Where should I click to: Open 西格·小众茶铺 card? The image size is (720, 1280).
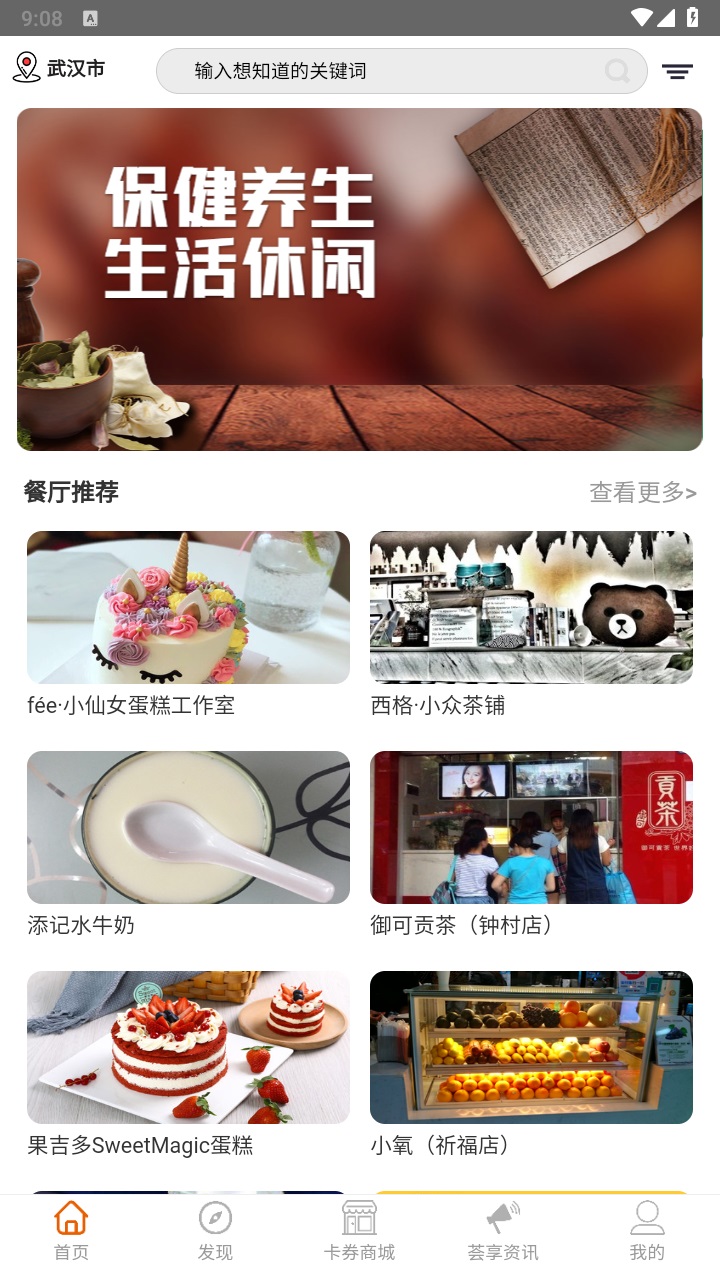(531, 624)
